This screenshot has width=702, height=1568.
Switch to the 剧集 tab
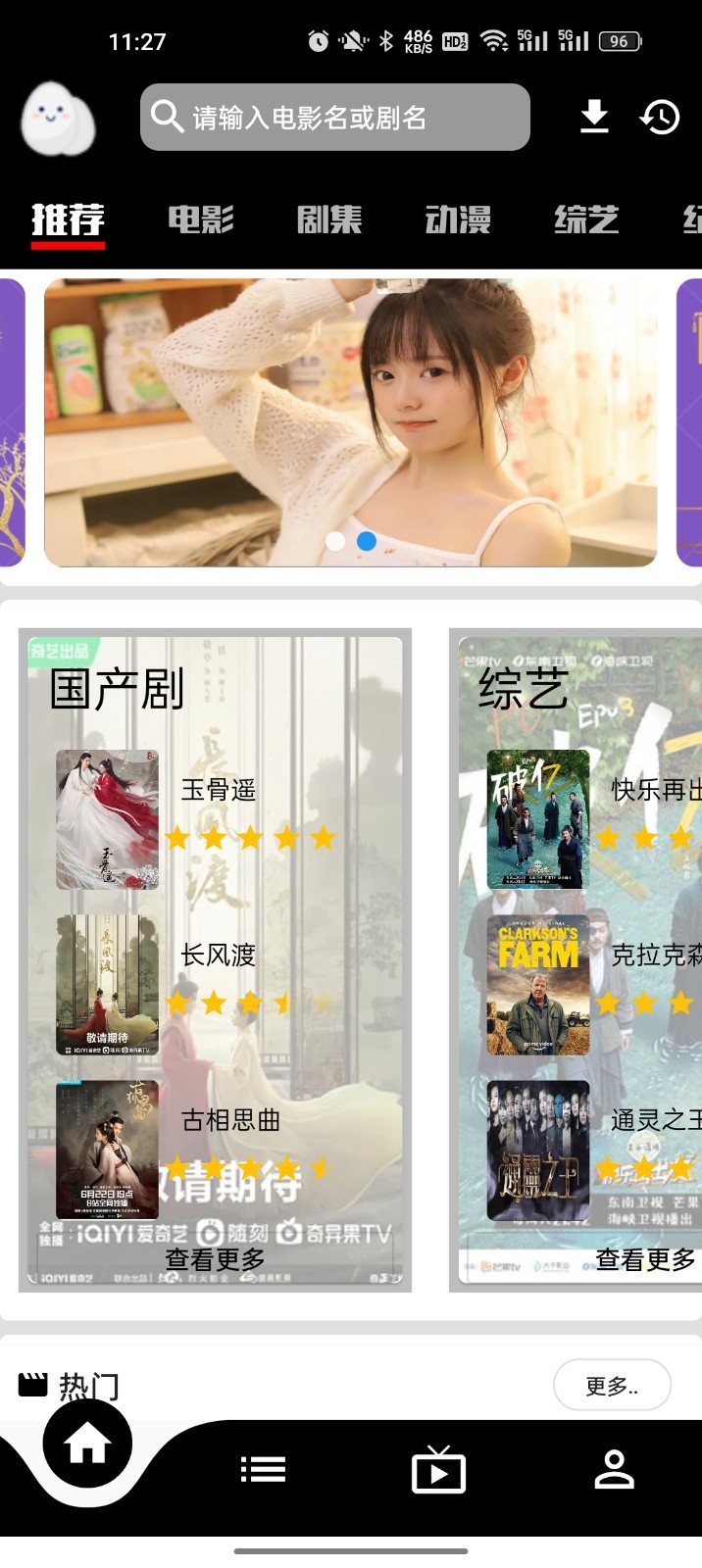pyautogui.click(x=329, y=220)
